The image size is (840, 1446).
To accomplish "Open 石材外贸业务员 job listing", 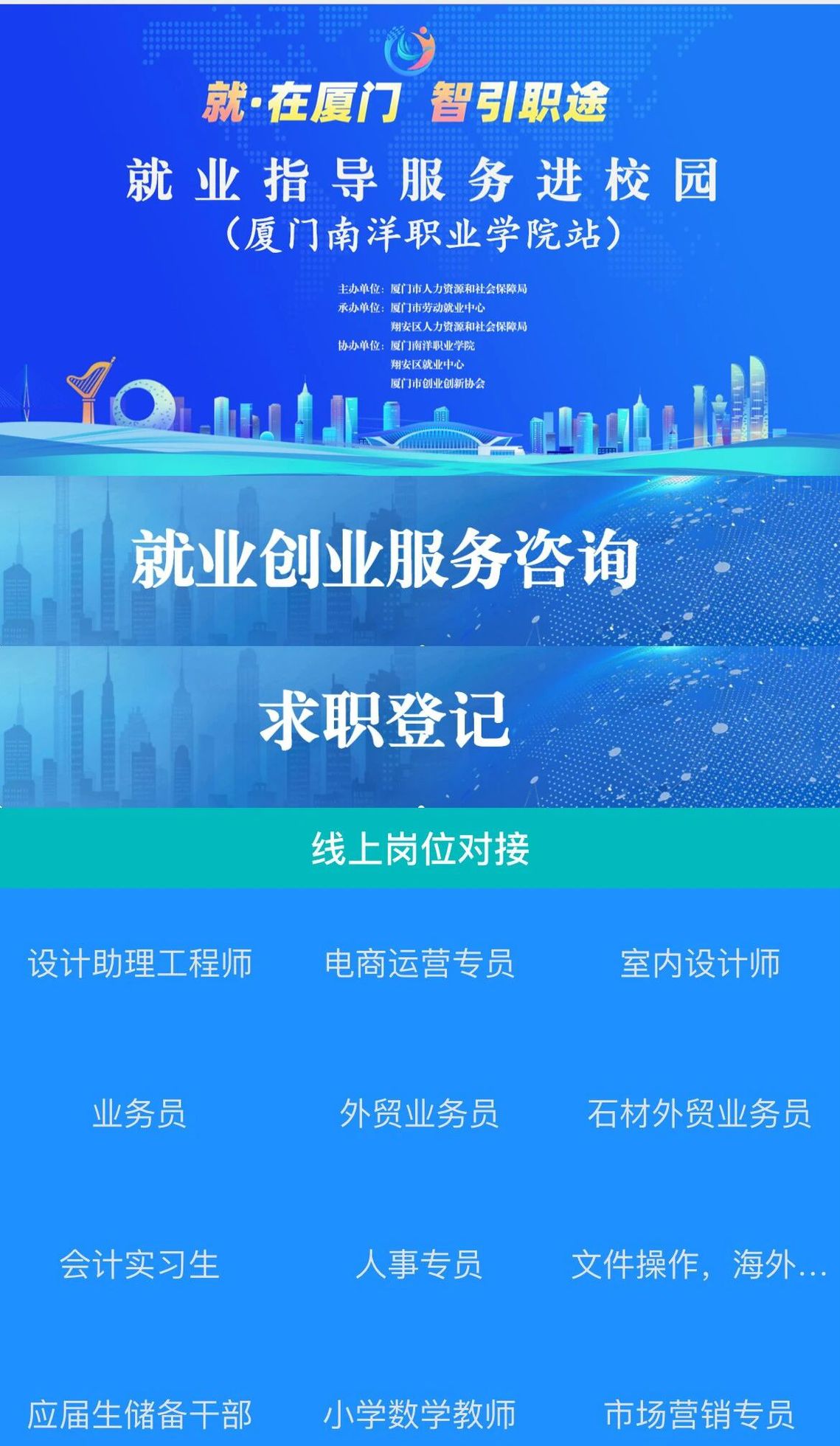I will click(699, 1114).
